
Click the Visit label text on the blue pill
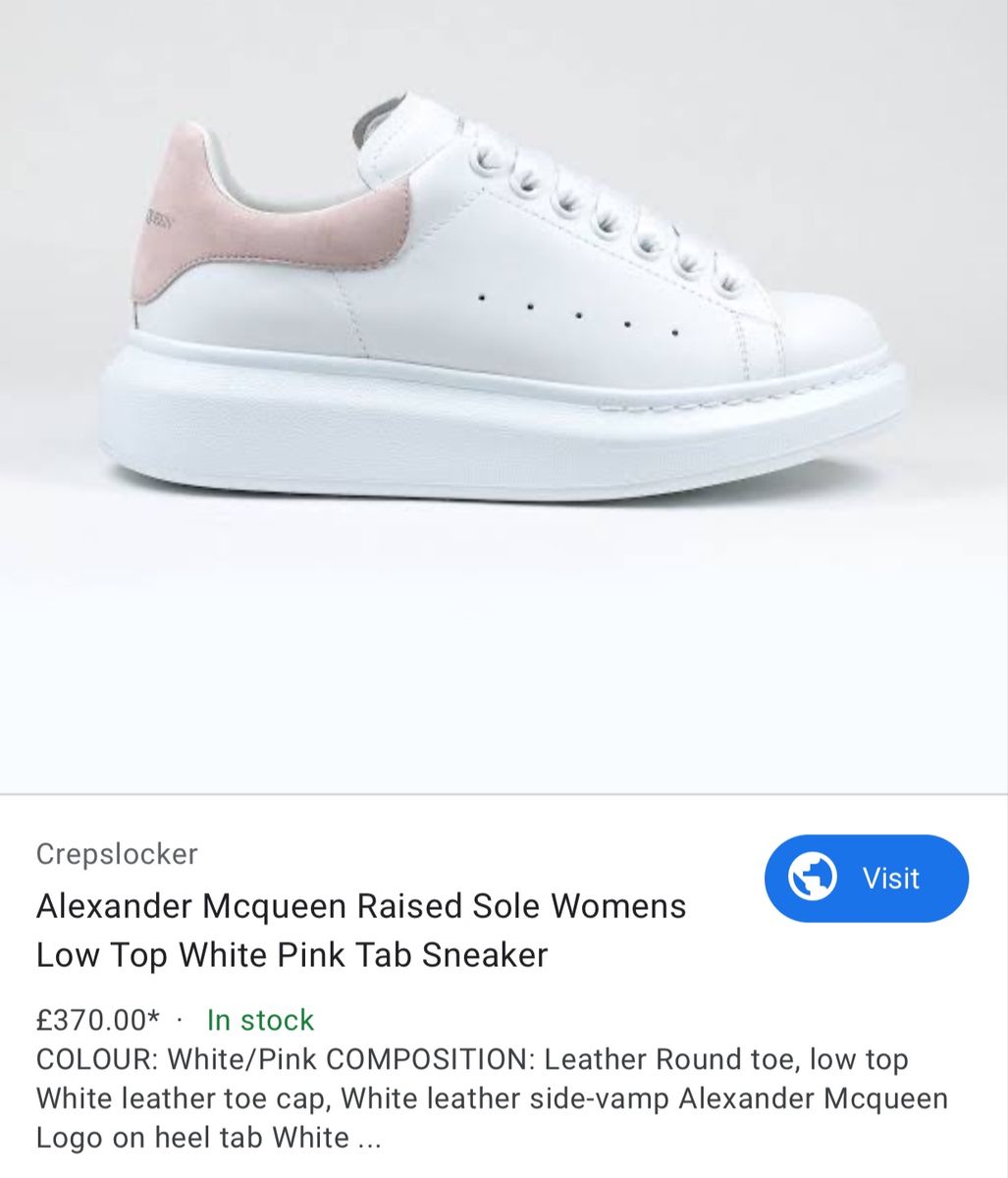pyautogui.click(x=892, y=879)
